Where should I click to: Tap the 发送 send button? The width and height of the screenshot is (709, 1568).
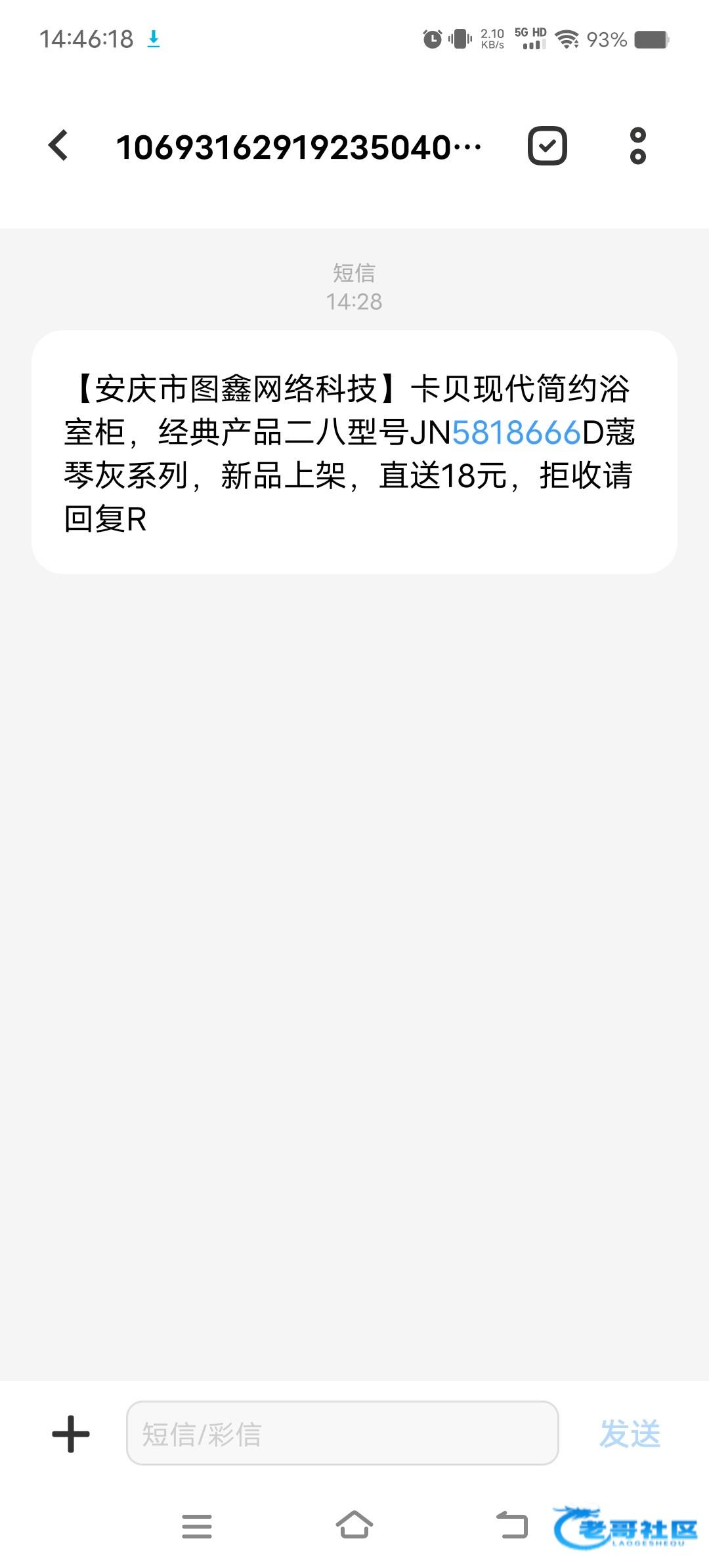(630, 1433)
